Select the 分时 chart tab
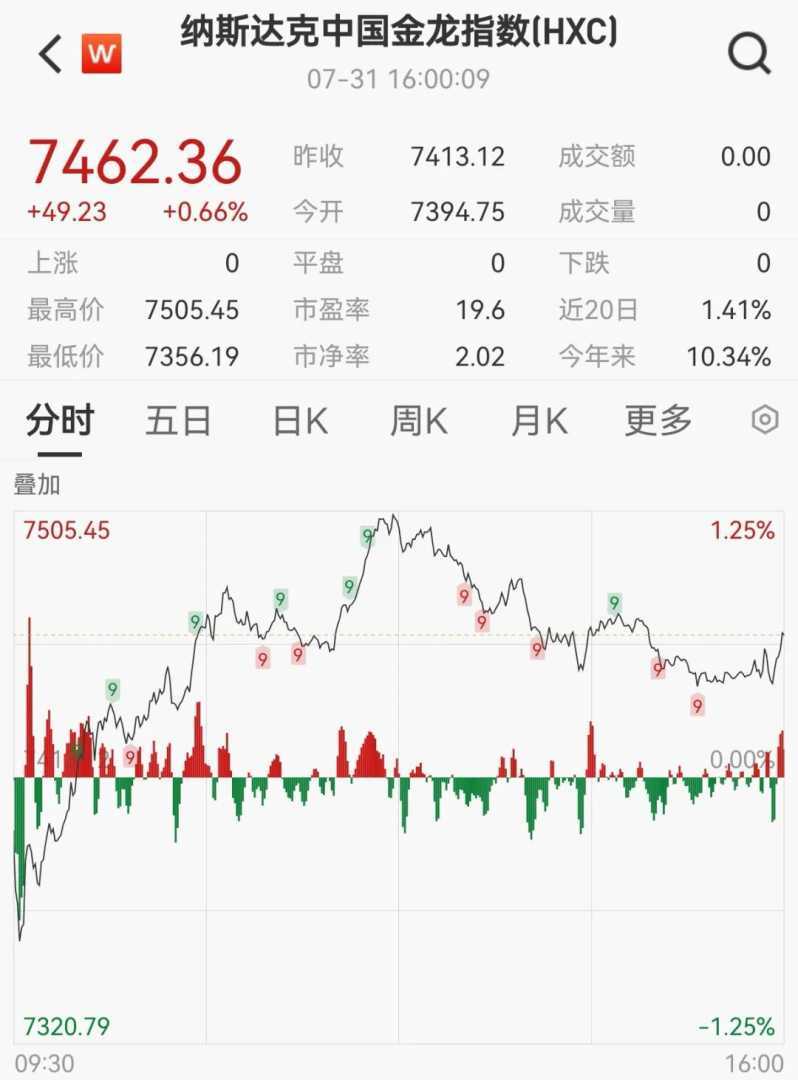The width and height of the screenshot is (798, 1080). point(60,421)
